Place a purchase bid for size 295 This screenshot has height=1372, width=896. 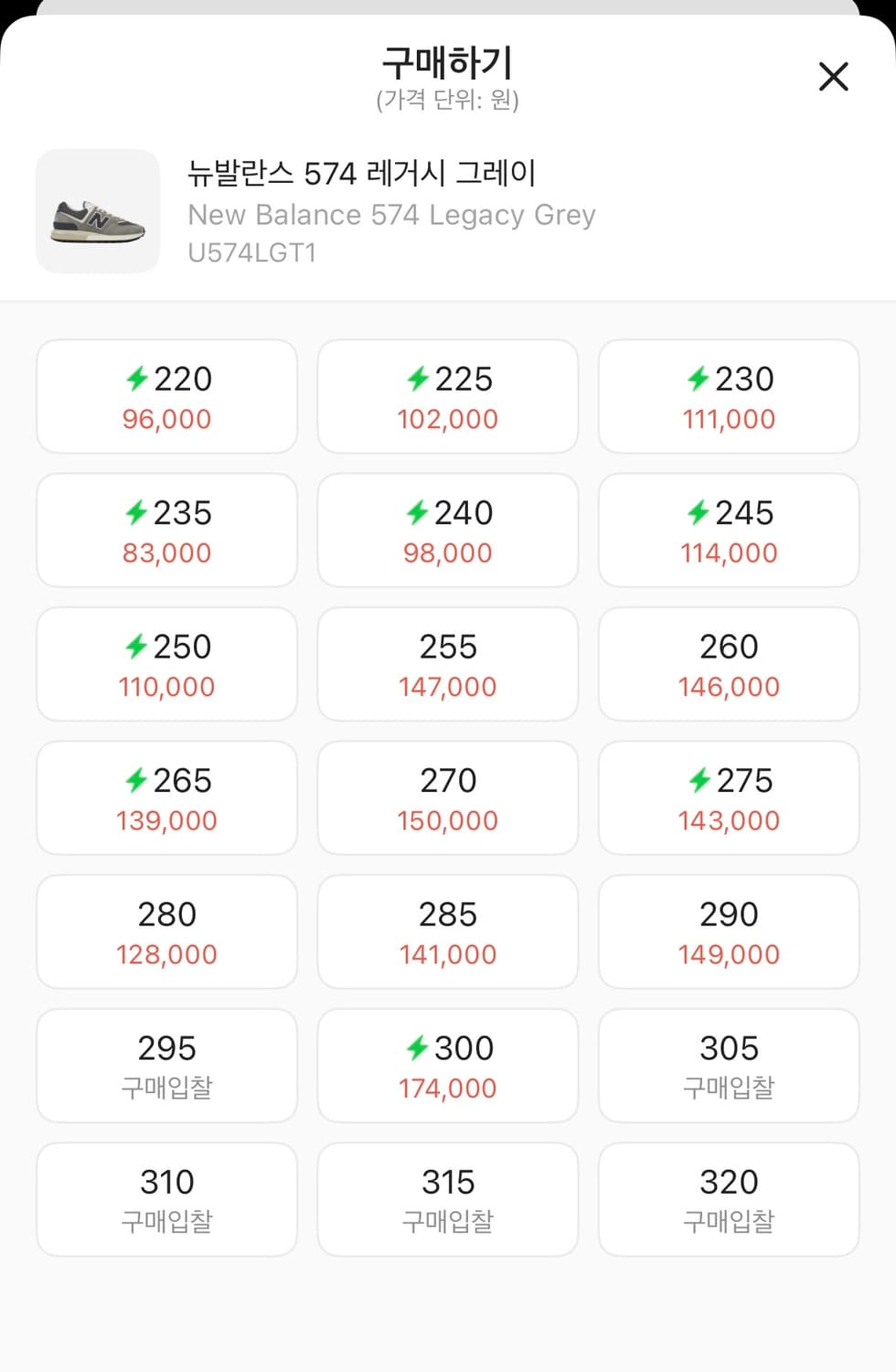(x=166, y=1065)
